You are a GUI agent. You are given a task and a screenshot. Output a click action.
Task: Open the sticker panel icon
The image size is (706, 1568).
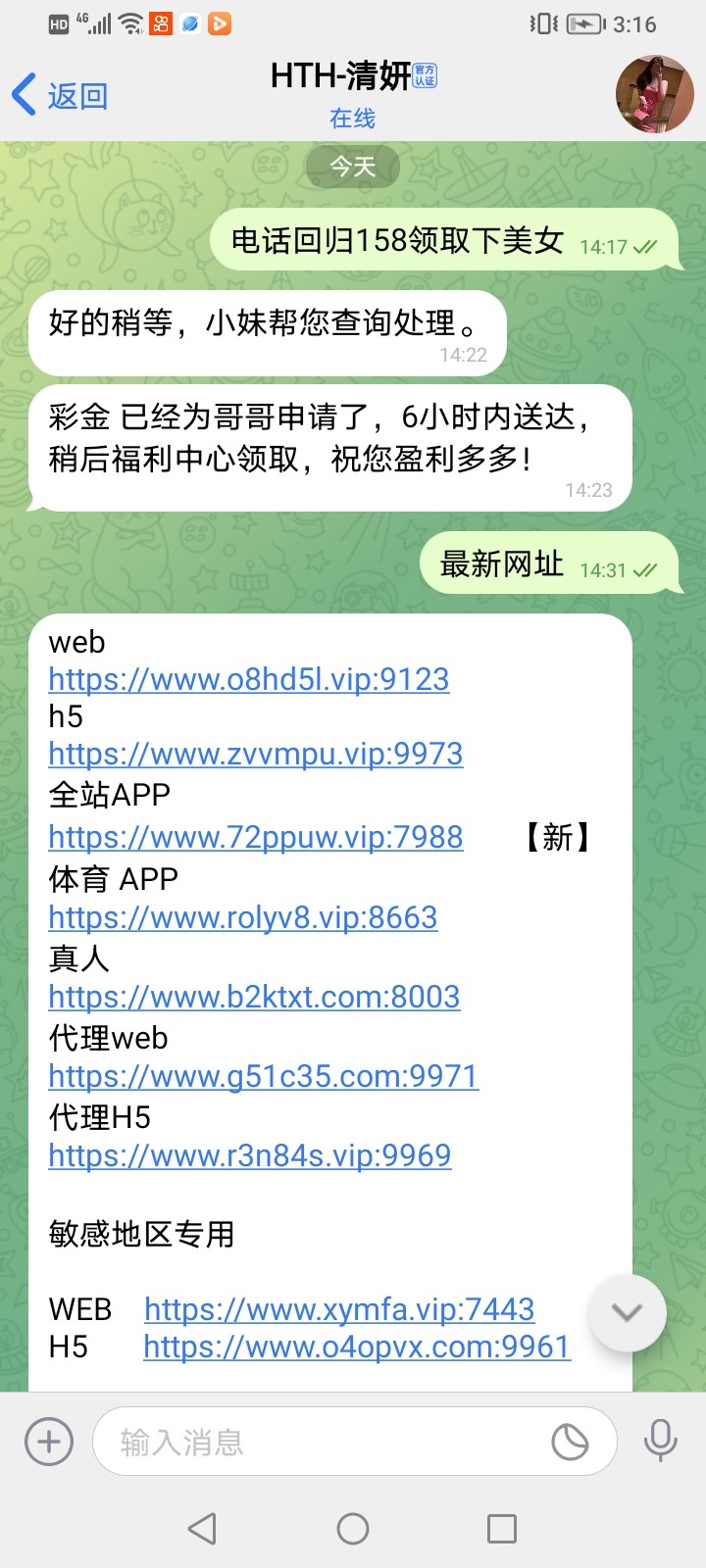click(x=570, y=1442)
